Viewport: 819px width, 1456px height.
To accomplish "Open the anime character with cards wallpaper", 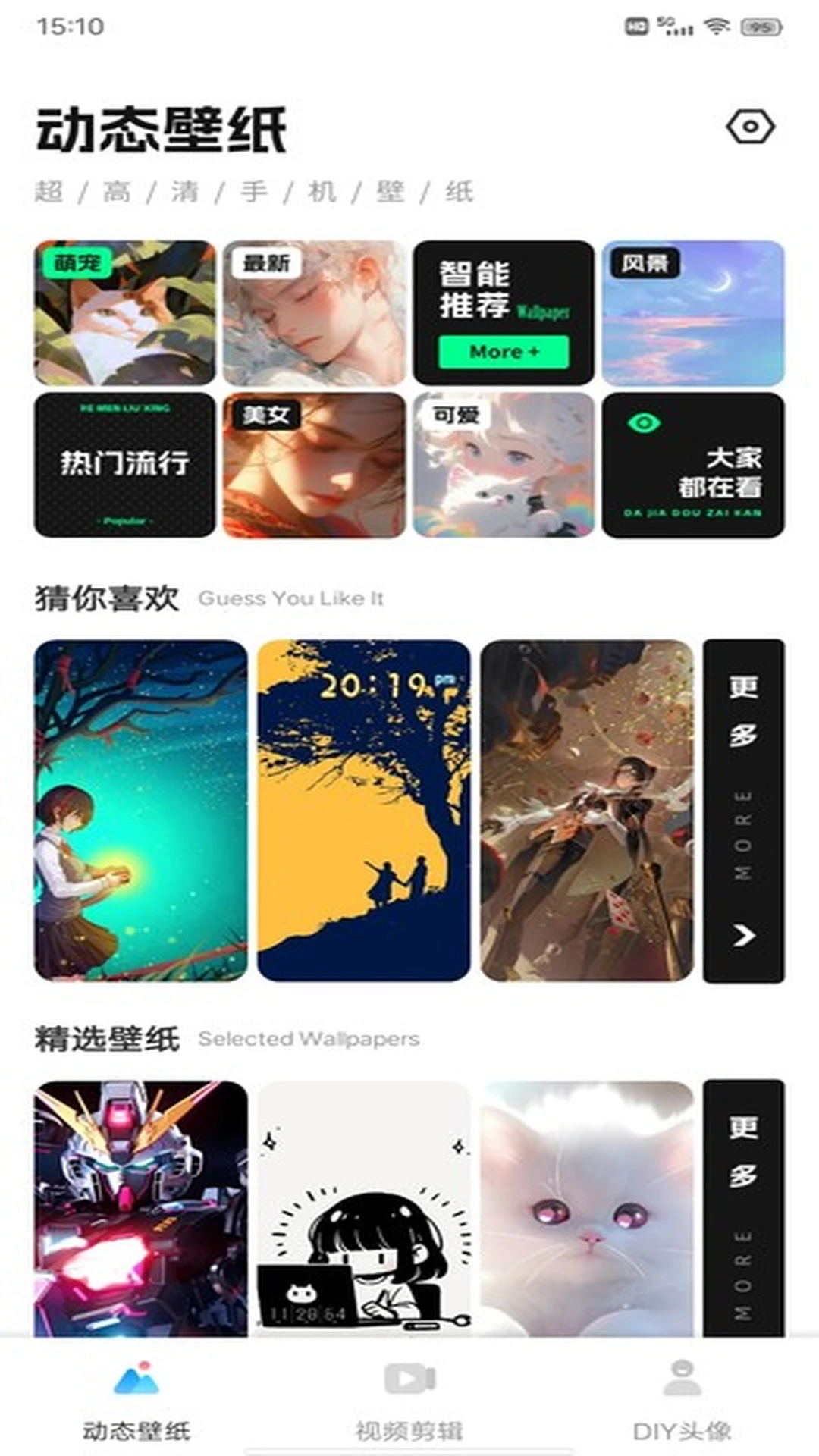I will pos(587,810).
